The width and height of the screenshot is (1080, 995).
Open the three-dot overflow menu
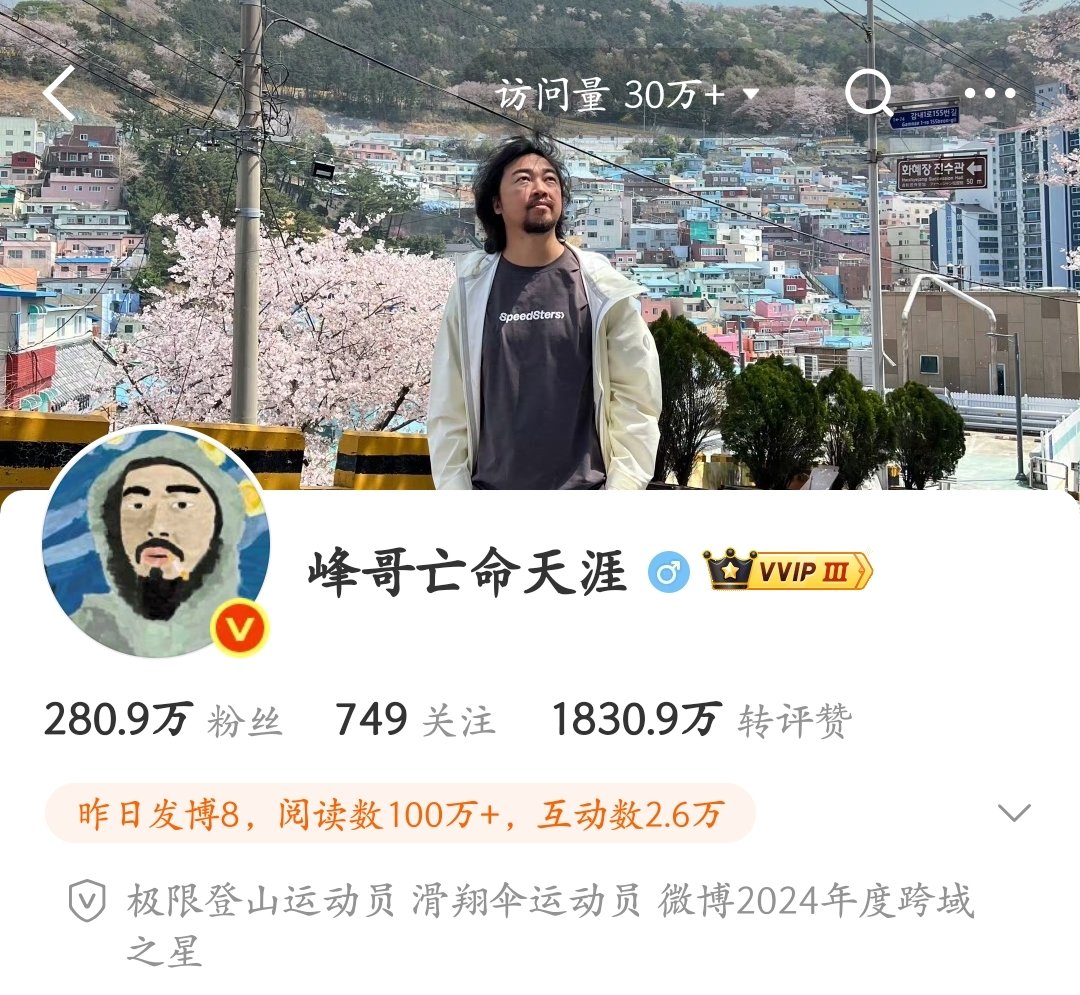989,94
